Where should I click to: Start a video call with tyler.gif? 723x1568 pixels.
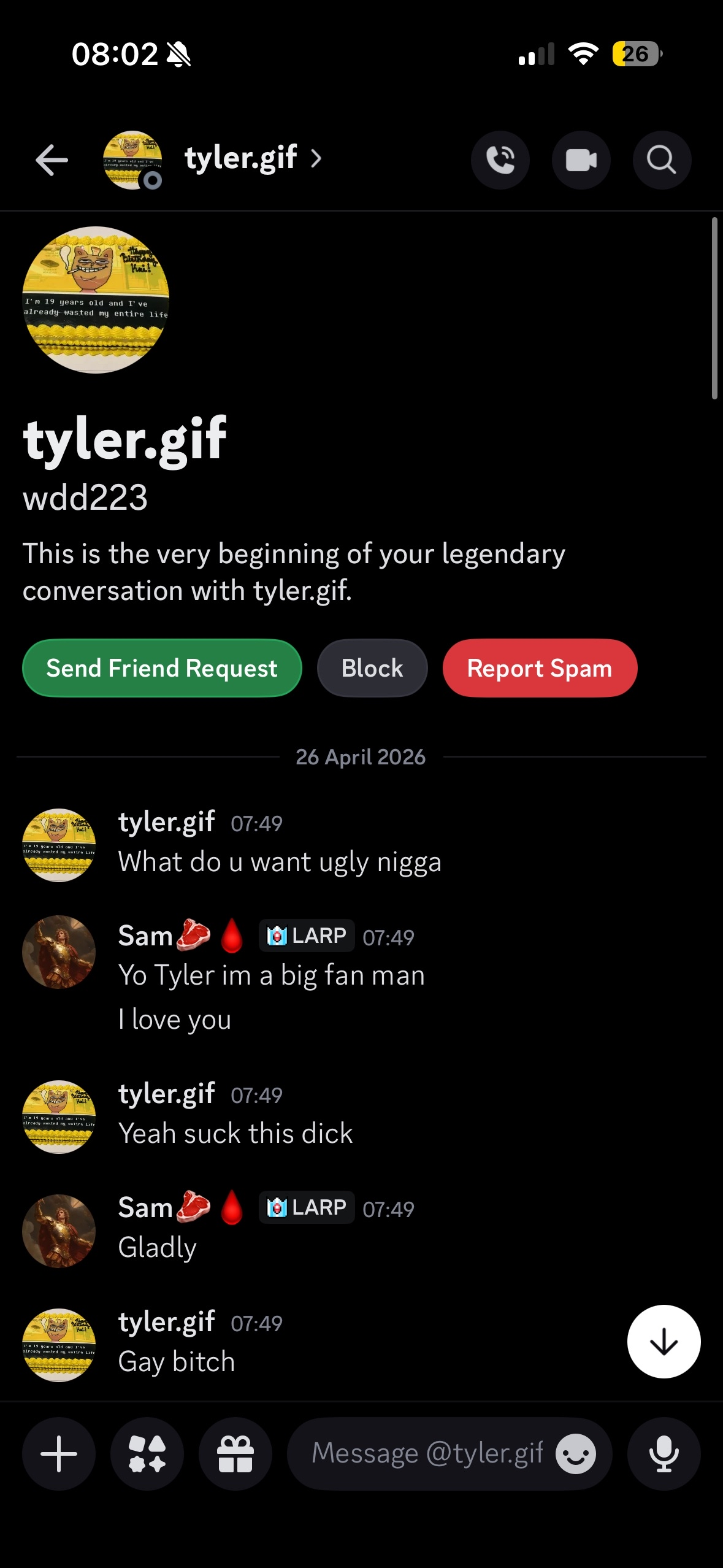581,161
